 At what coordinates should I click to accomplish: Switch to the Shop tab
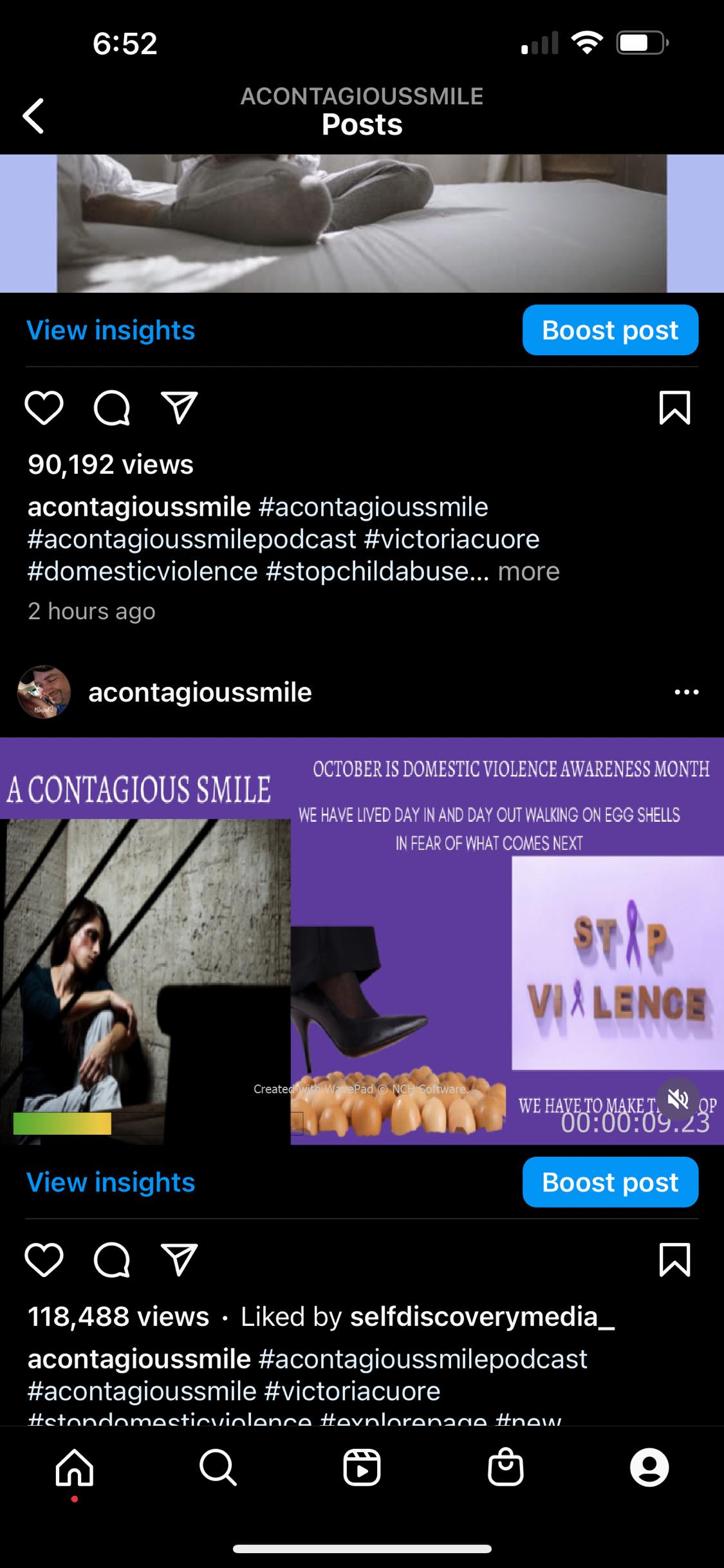pyautogui.click(x=506, y=1468)
